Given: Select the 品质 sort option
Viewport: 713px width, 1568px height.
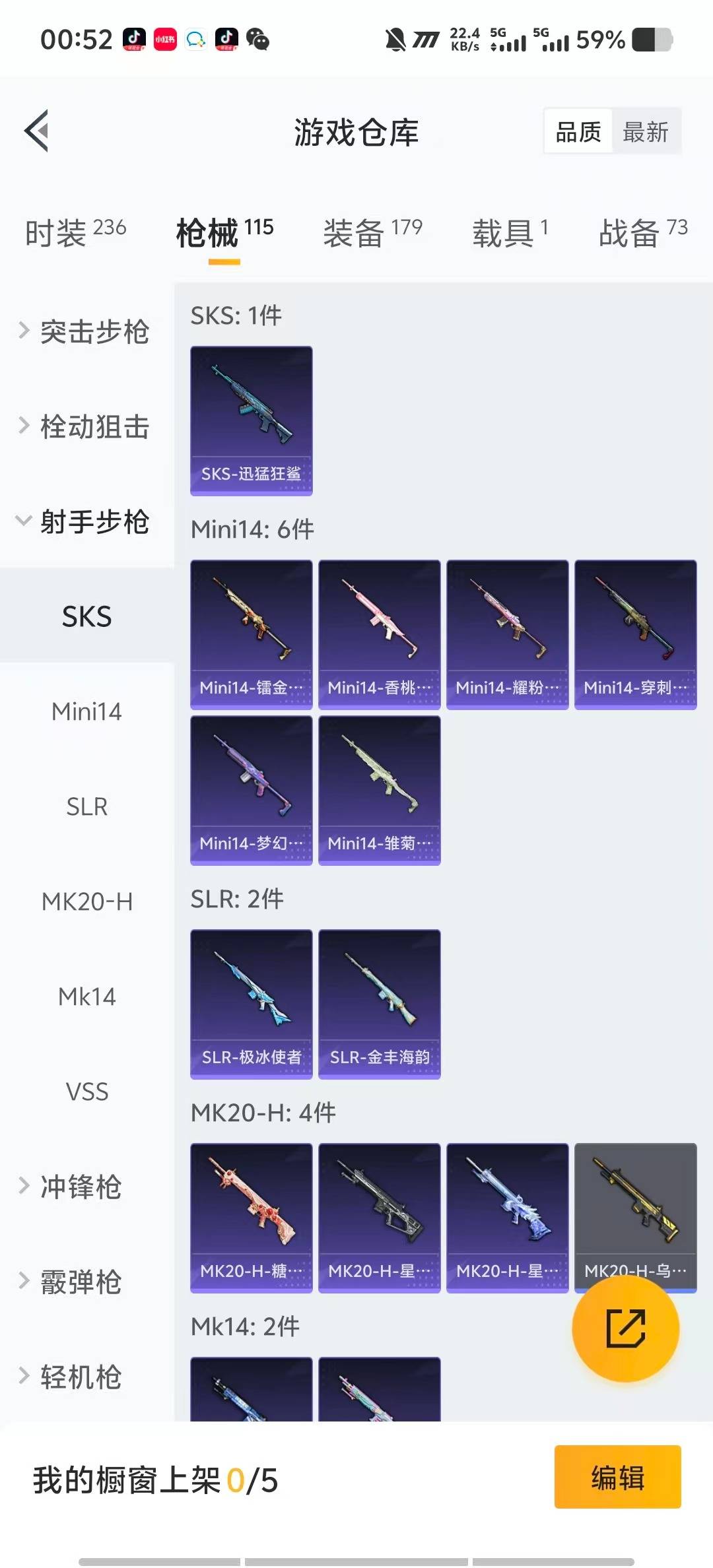Looking at the screenshot, I should tap(578, 132).
